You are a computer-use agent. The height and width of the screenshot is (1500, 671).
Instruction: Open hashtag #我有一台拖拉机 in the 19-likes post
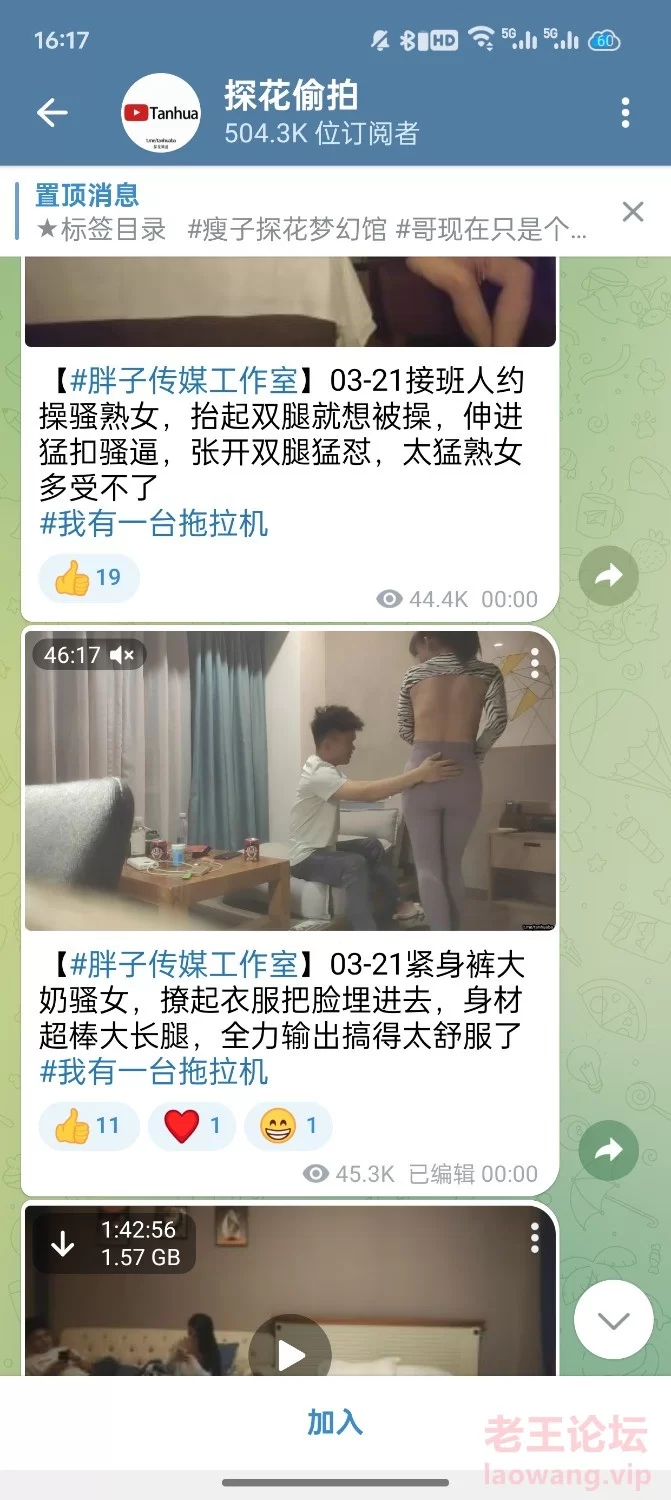click(x=154, y=522)
